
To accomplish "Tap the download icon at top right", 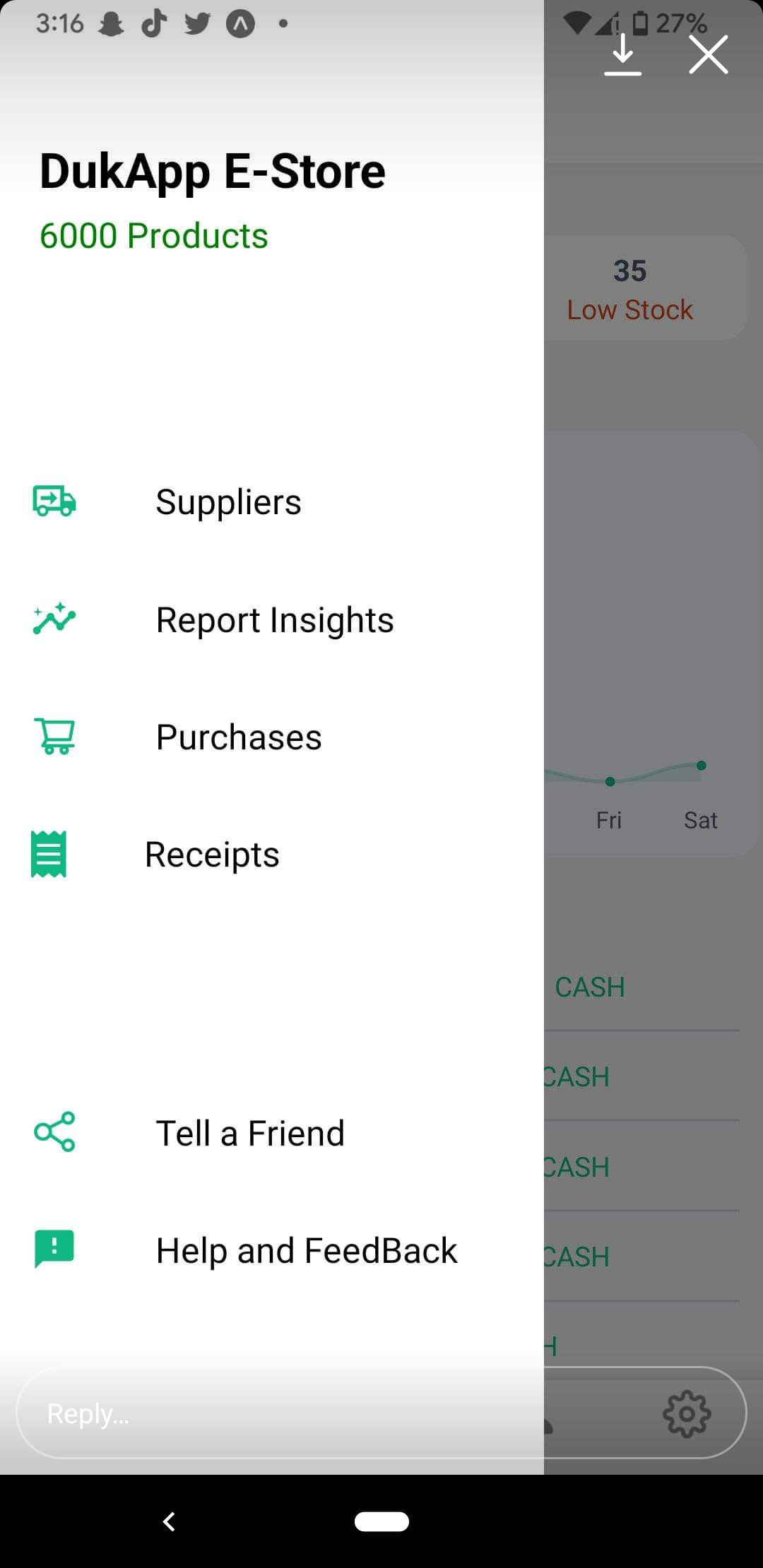I will coord(623,55).
